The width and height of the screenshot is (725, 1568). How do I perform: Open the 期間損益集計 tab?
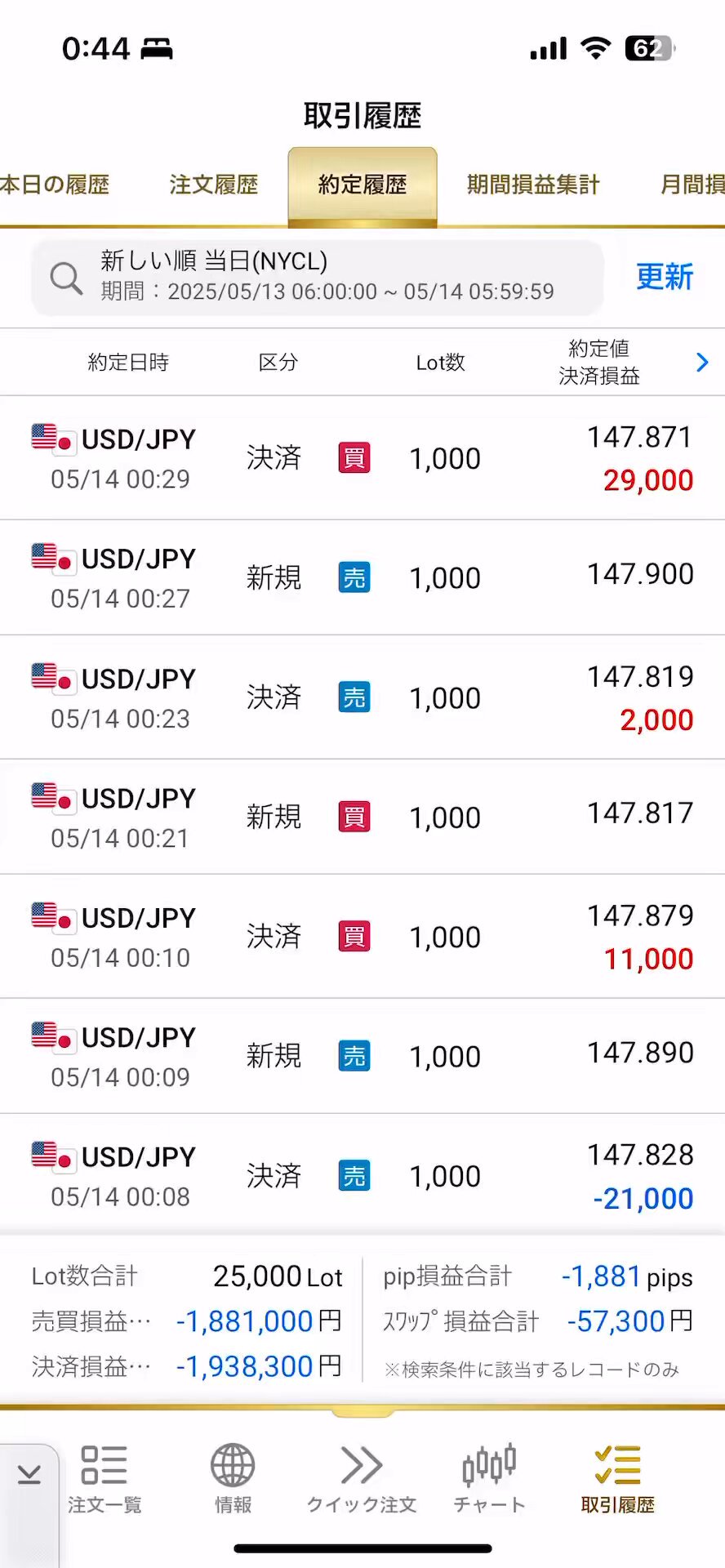point(533,185)
